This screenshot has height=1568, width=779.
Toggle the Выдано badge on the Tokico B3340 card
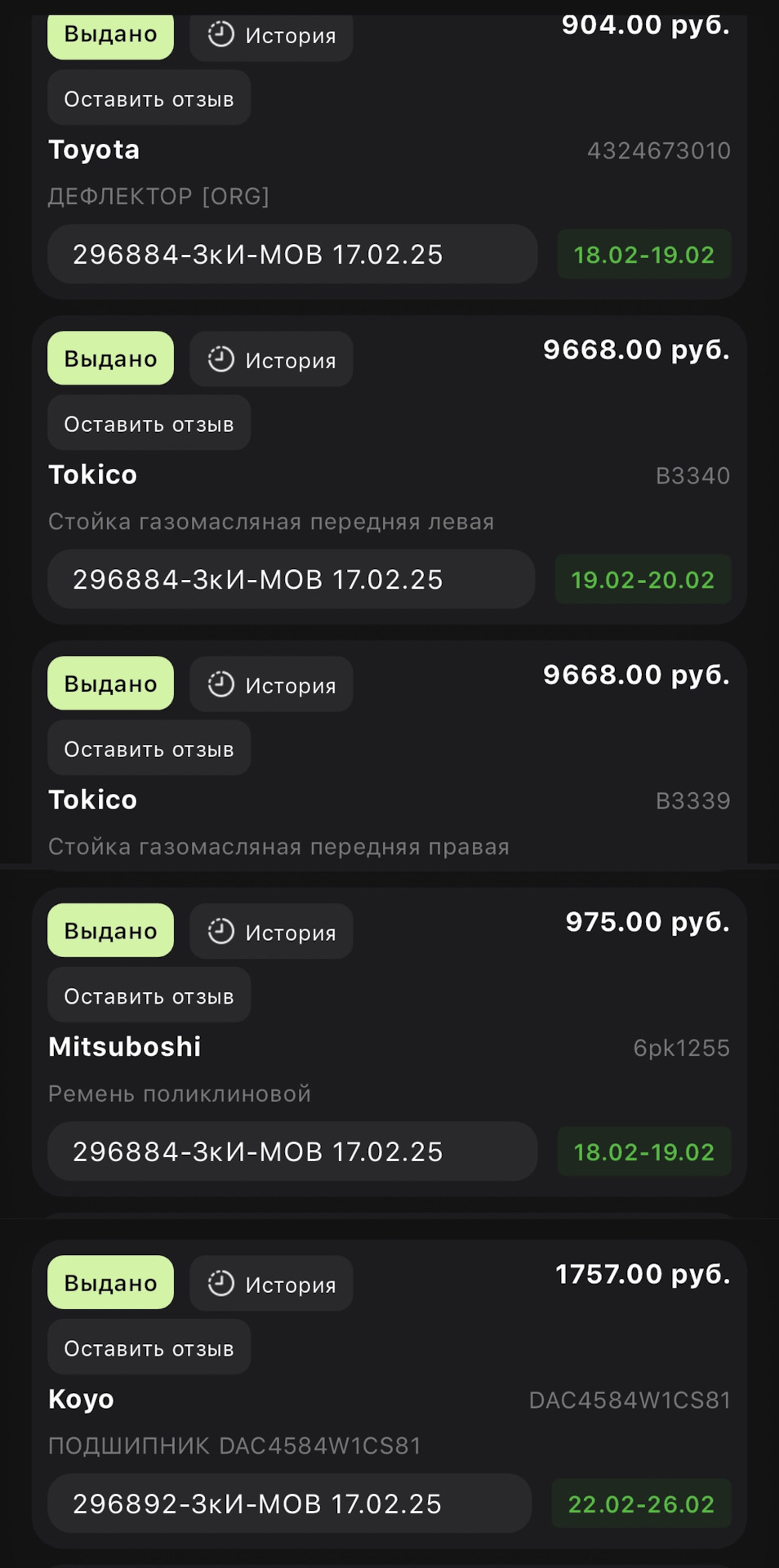point(109,357)
